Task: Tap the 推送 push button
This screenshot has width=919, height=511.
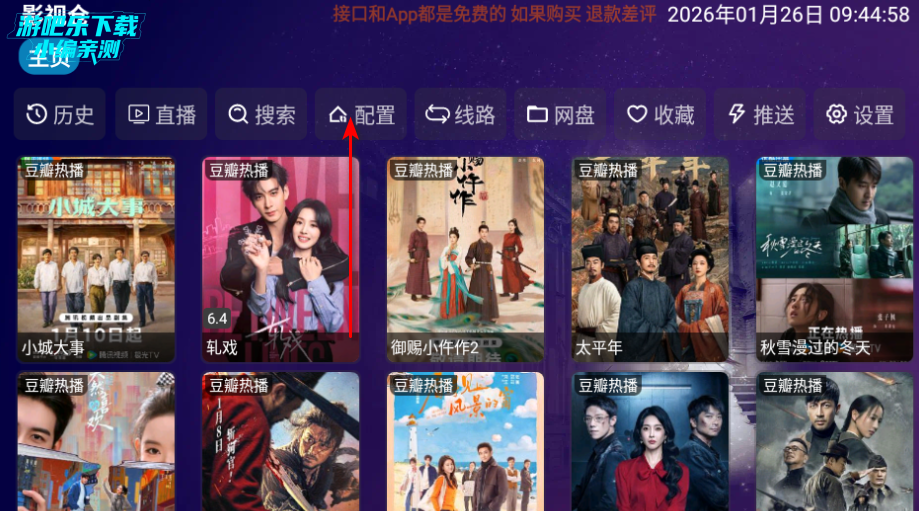Action: (761, 114)
